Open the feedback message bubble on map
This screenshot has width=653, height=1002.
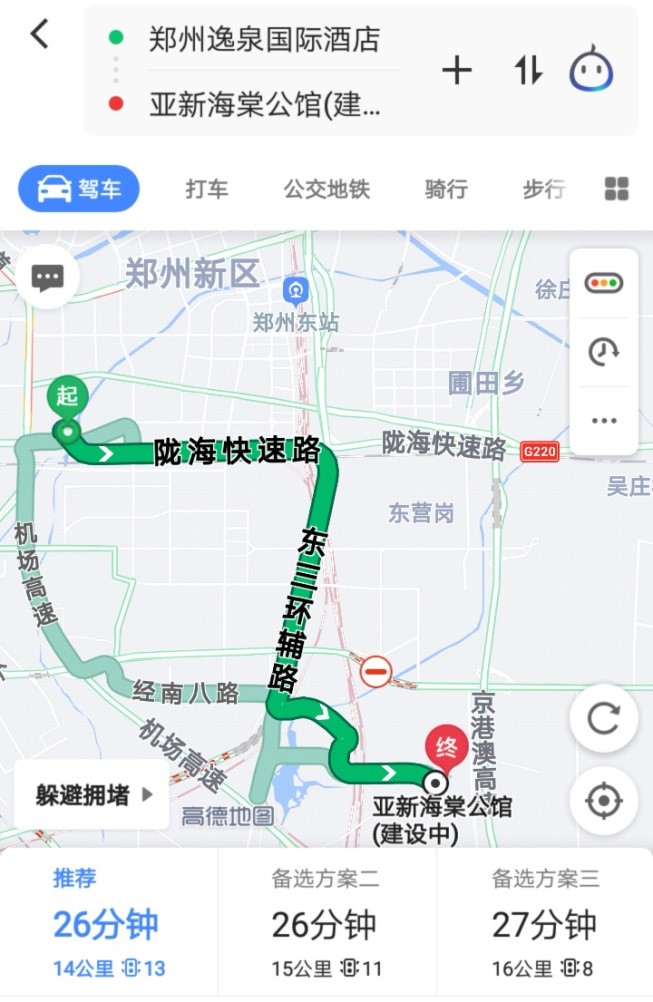[47, 277]
